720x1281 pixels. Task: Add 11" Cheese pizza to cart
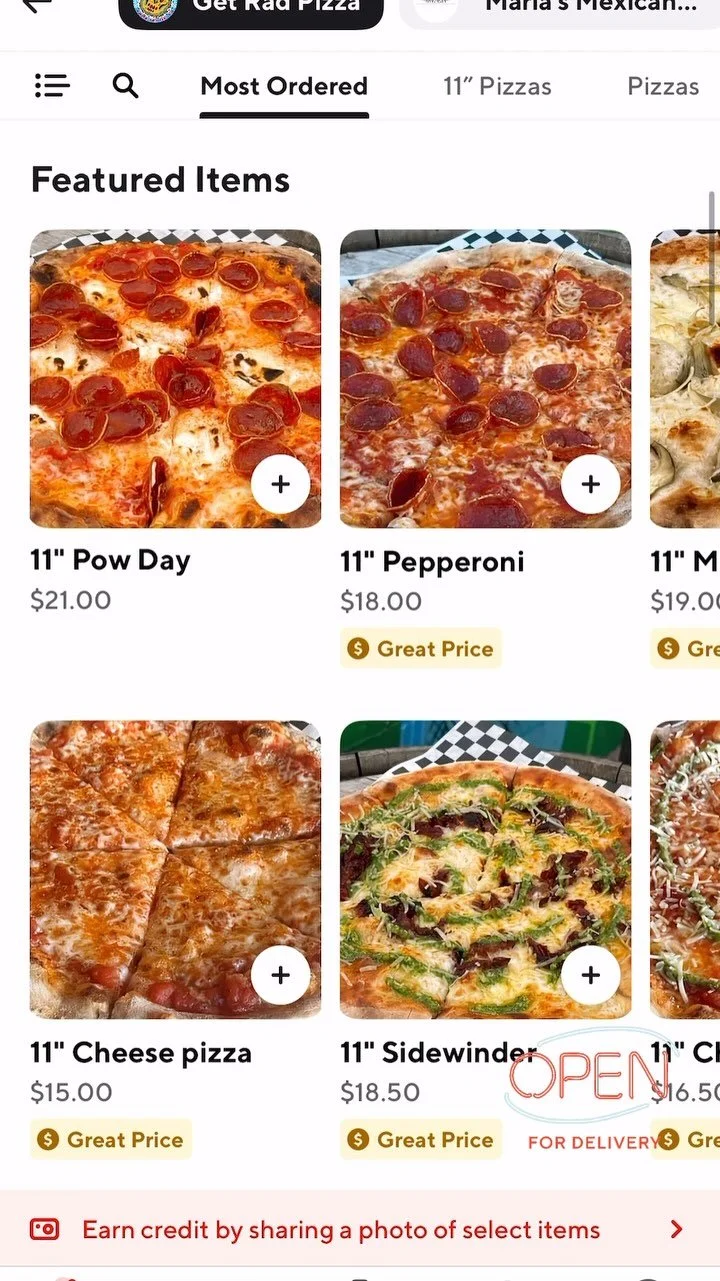280,975
